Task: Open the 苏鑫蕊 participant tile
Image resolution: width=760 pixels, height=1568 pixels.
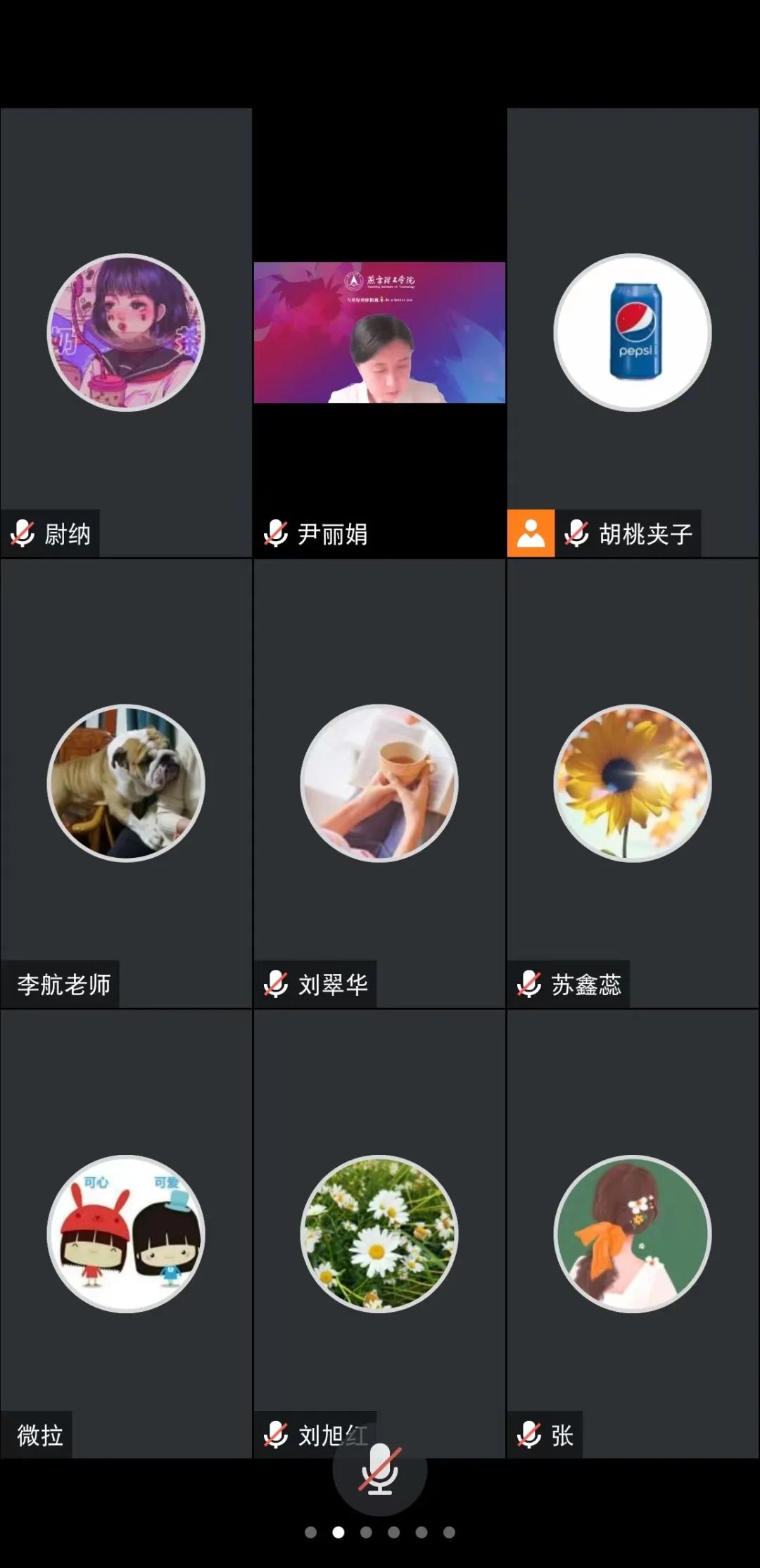Action: (633, 783)
